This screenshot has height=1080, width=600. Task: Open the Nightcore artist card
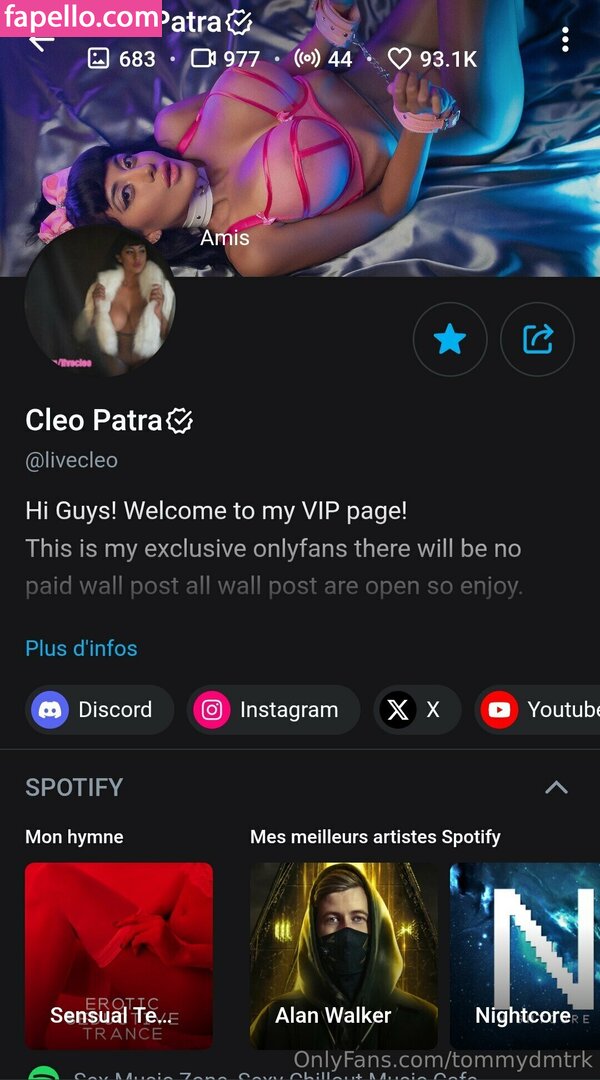point(525,955)
